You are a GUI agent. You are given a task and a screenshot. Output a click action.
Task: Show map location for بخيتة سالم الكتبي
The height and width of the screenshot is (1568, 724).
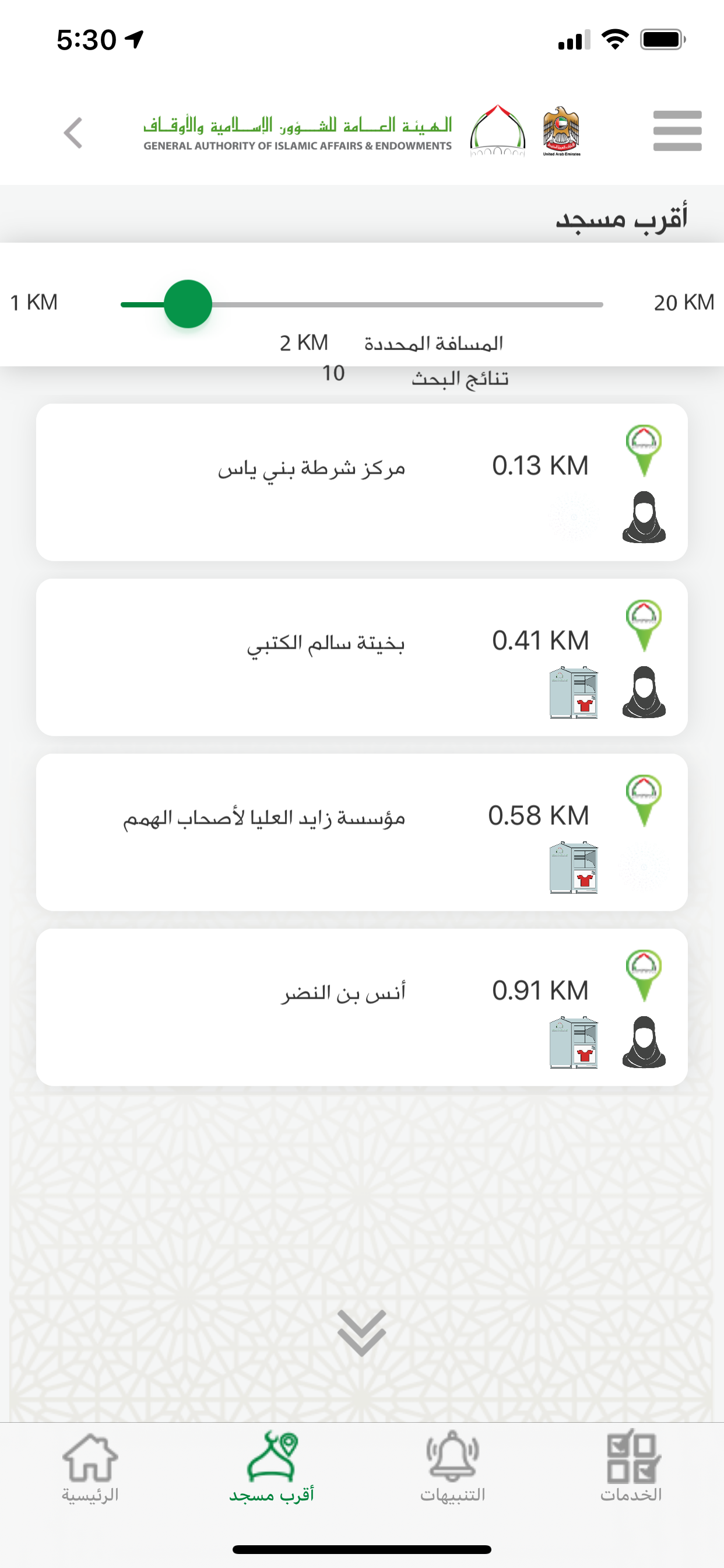(644, 625)
